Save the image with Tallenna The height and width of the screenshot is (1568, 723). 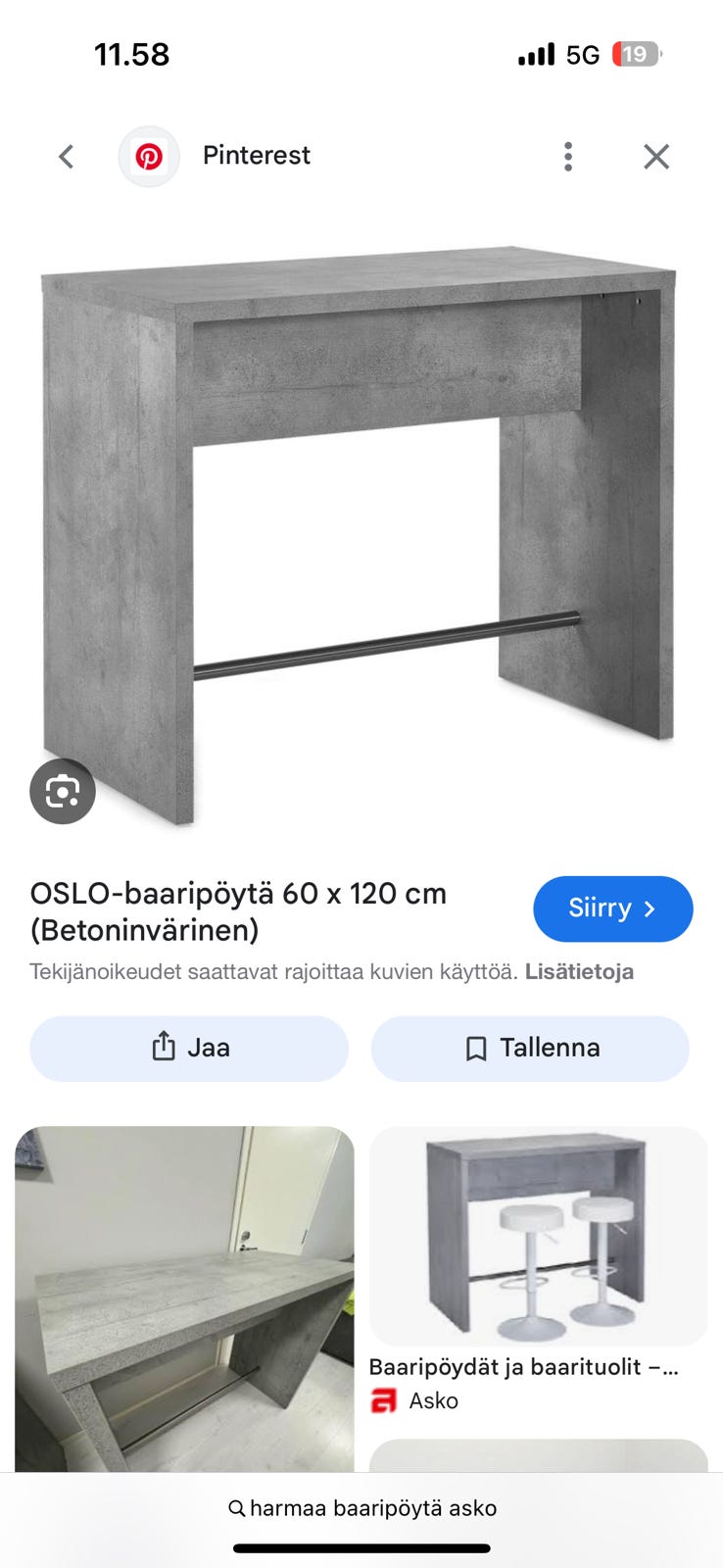coord(530,1048)
